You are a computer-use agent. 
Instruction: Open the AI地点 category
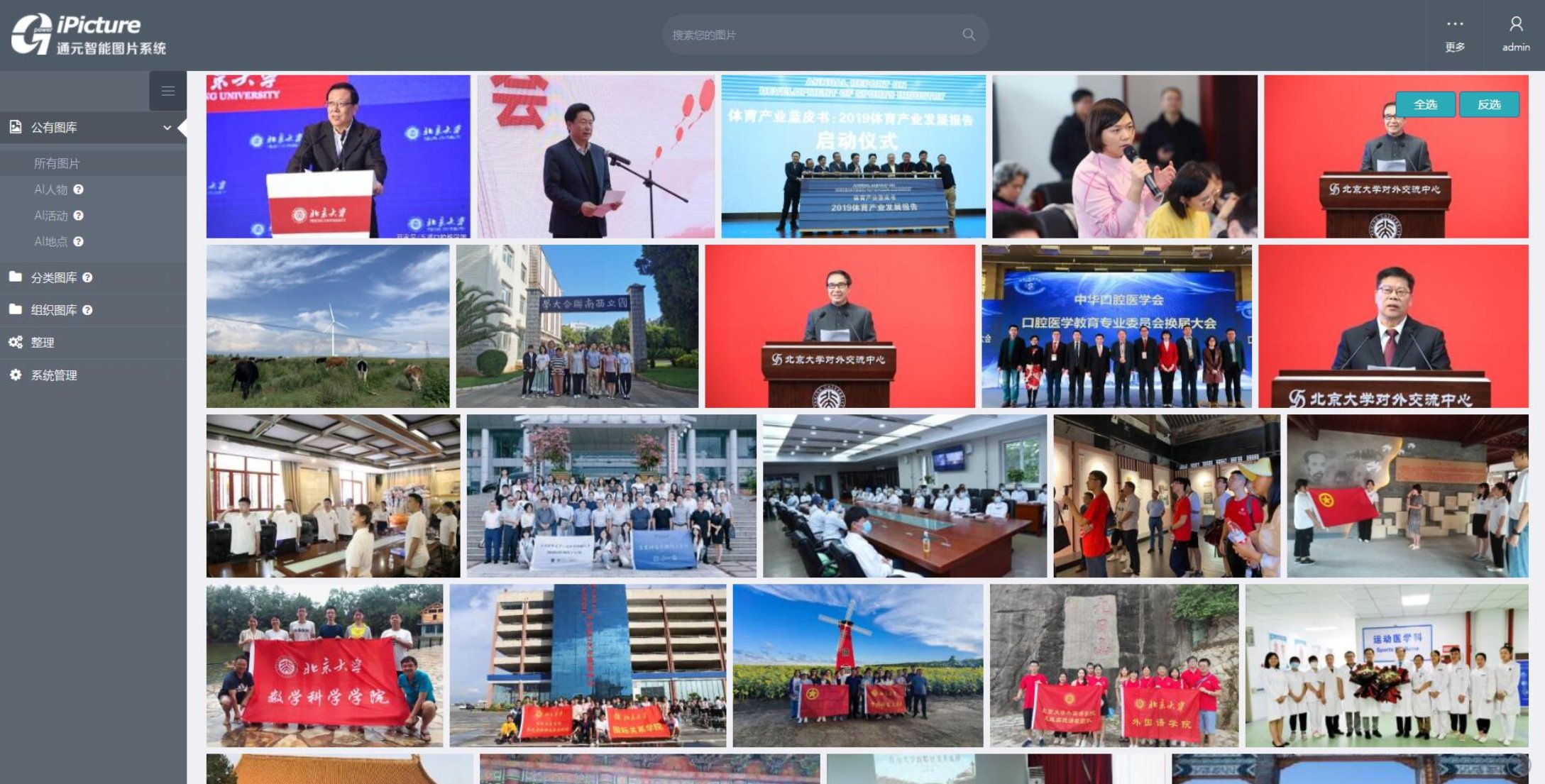coord(51,242)
